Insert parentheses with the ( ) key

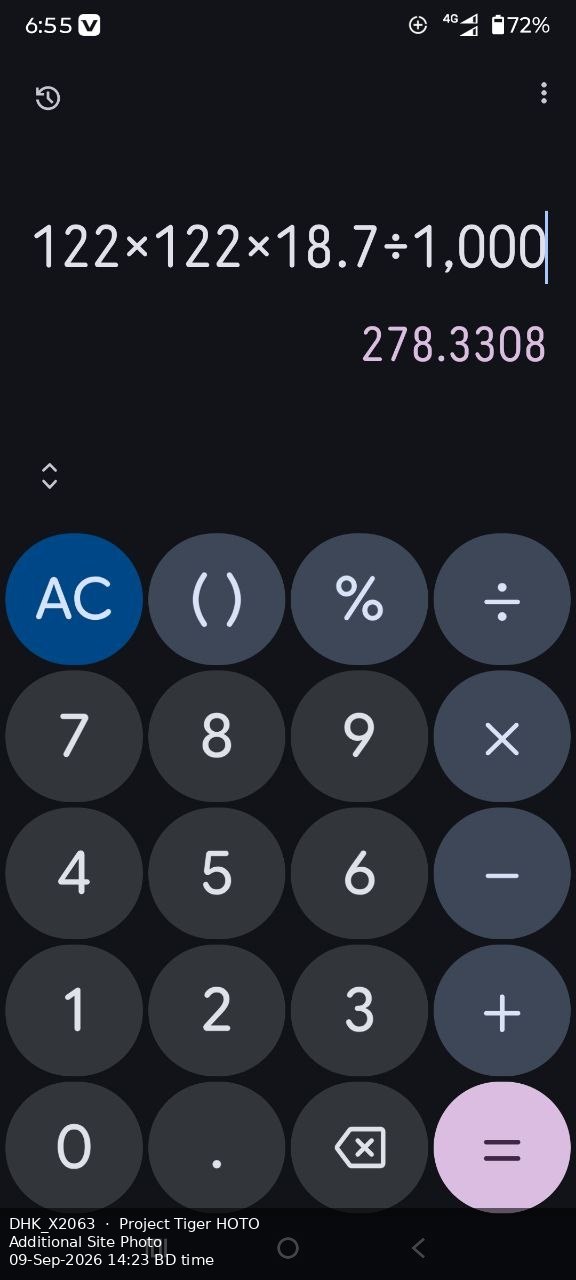(x=217, y=599)
